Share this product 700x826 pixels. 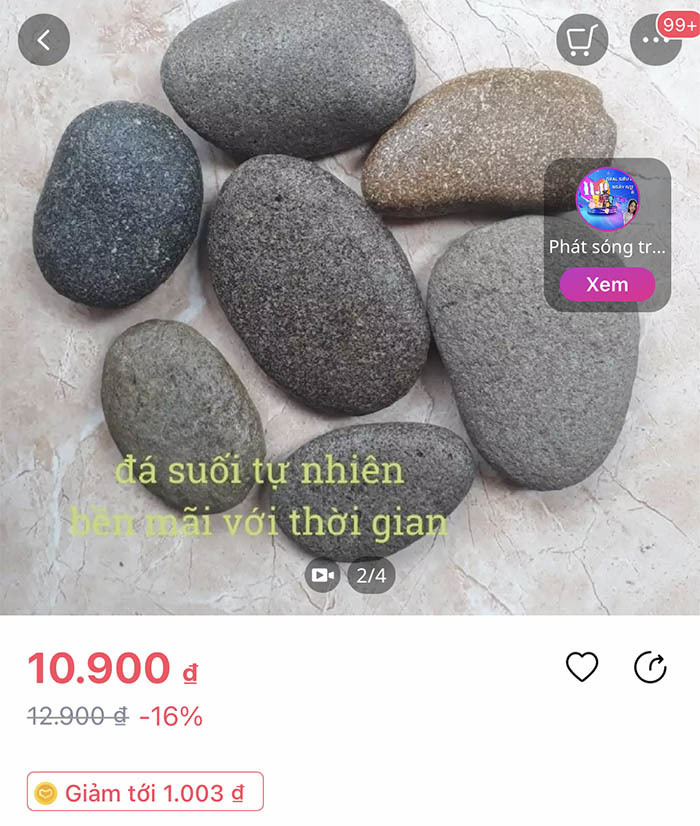tap(651, 667)
